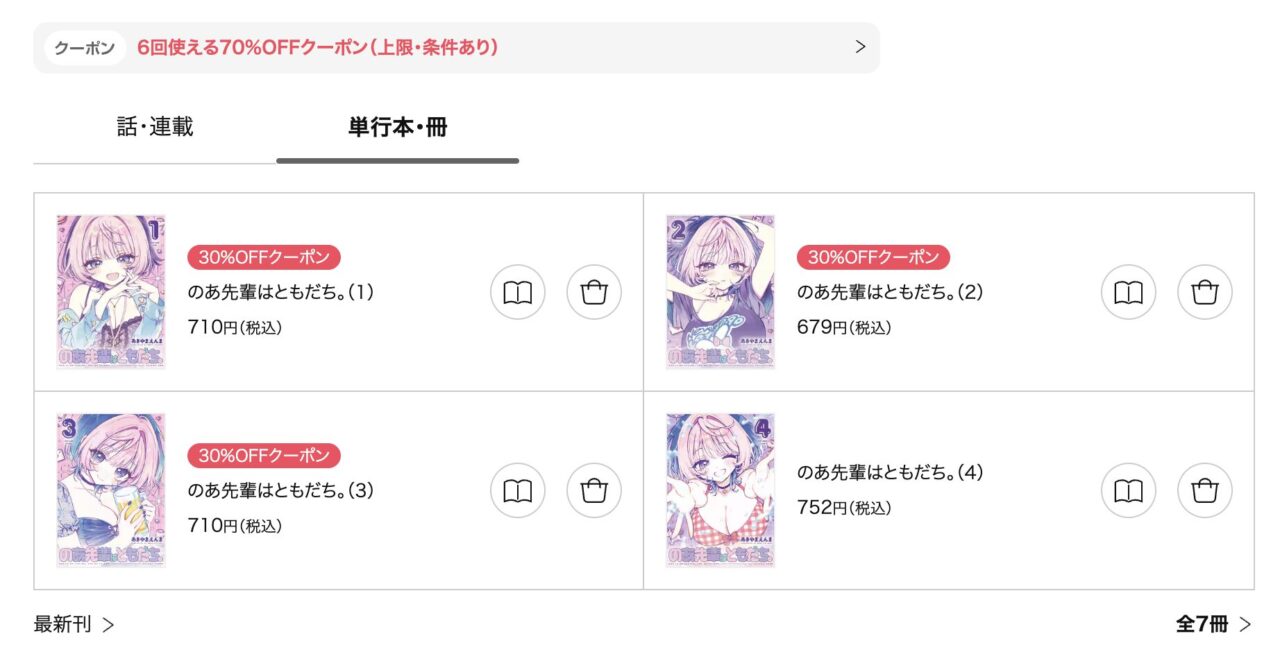Open volume 4 cover of のあ先輩はともだち。
The width and height of the screenshot is (1280, 652).
pos(720,490)
